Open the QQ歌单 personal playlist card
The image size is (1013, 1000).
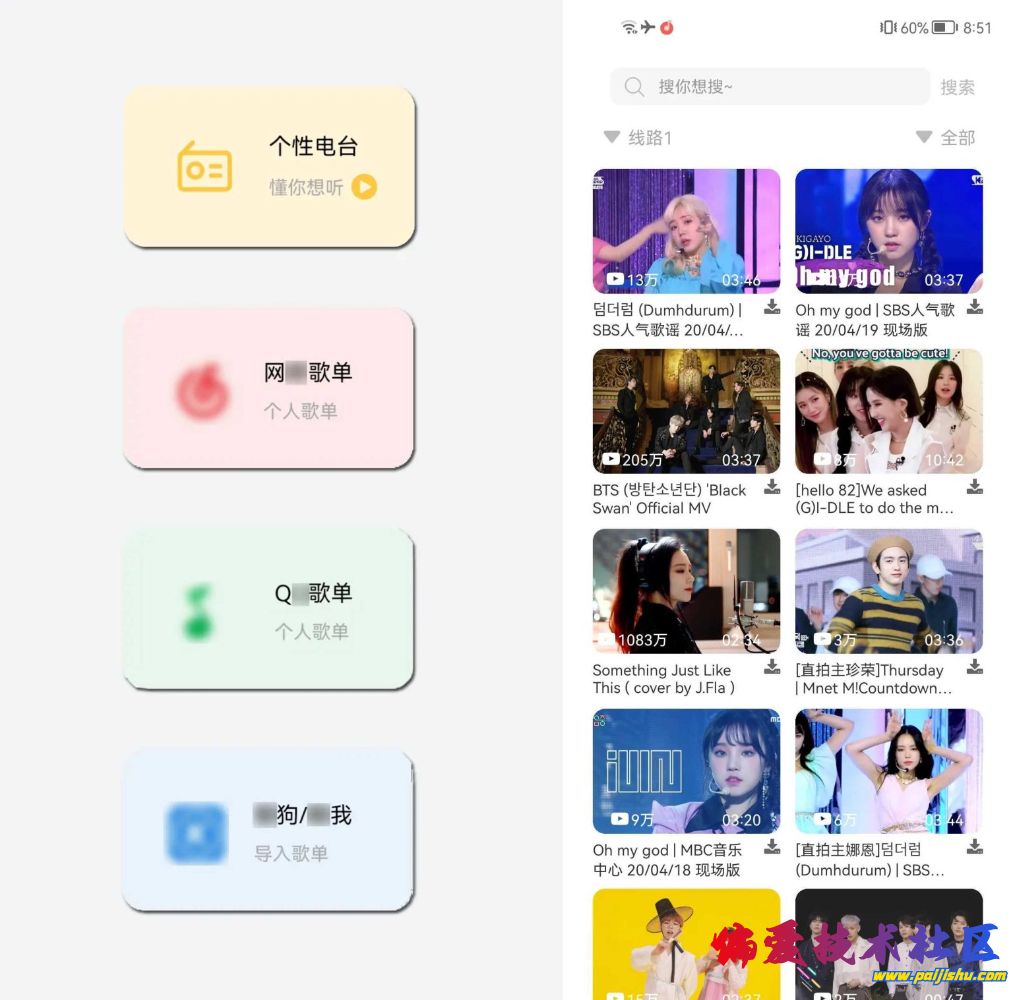tap(268, 609)
